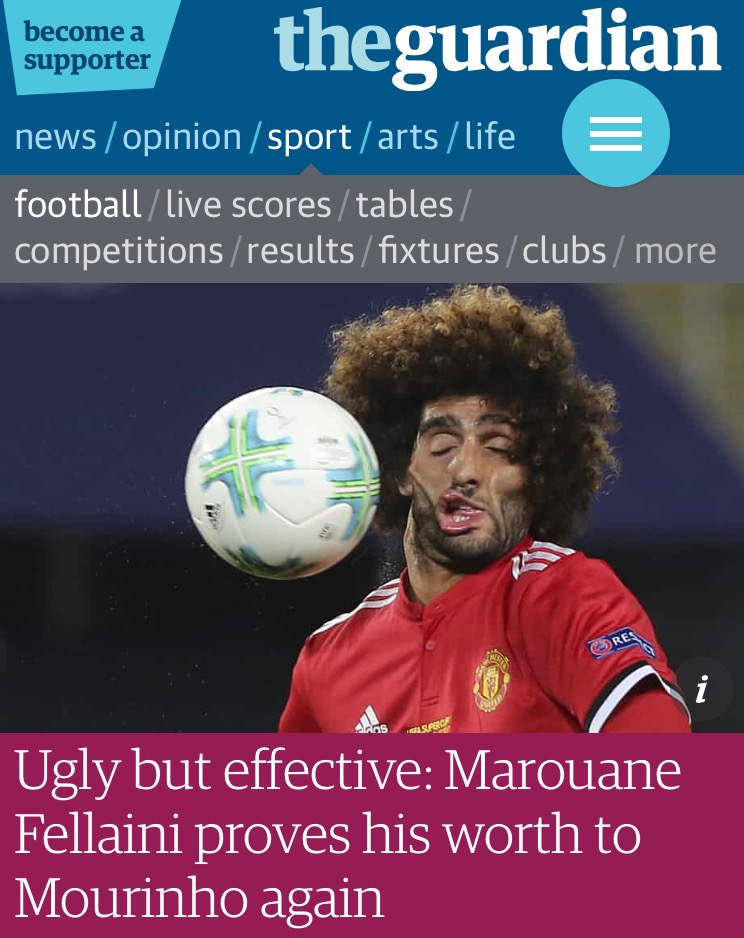The height and width of the screenshot is (938, 744).
Task: Open the hamburger menu
Action: (615, 134)
